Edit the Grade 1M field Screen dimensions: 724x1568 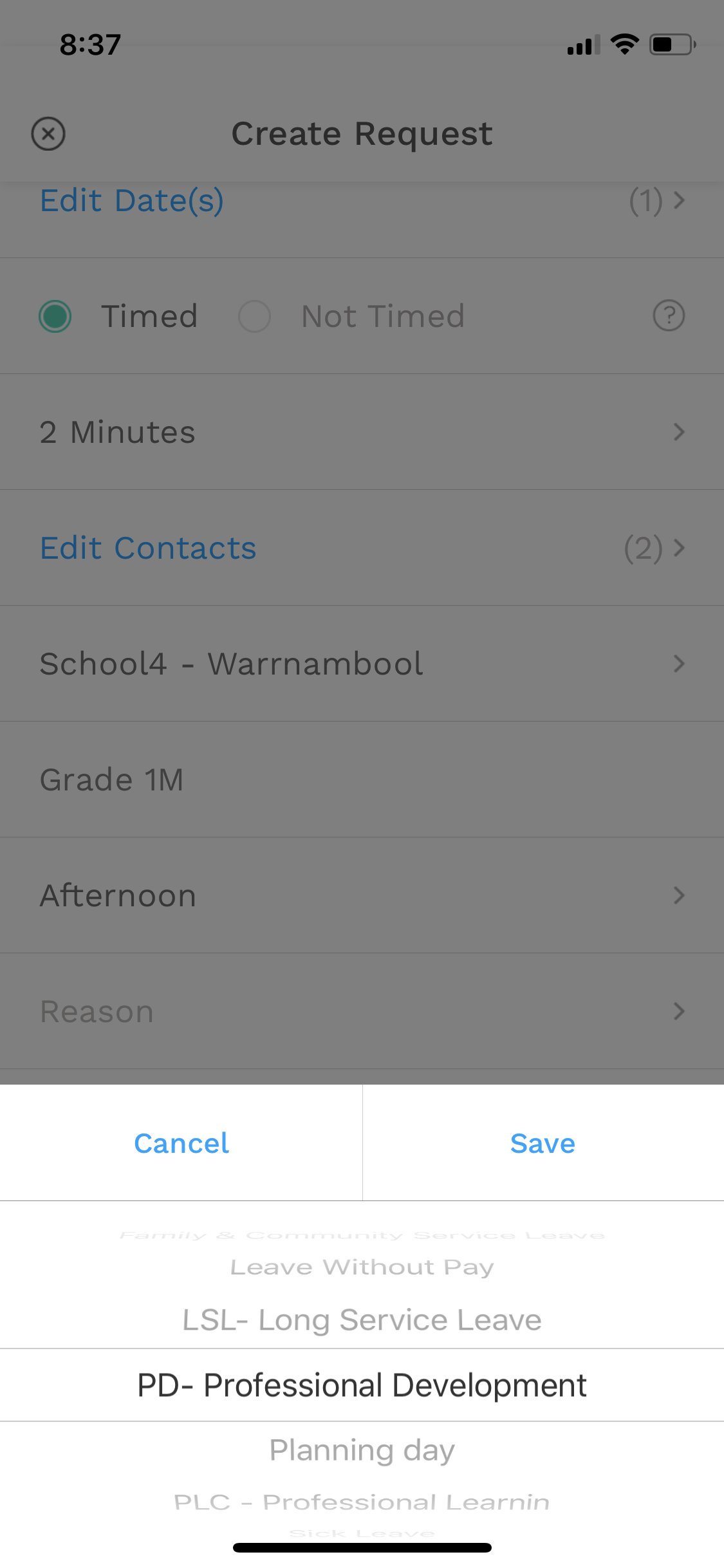[362, 779]
